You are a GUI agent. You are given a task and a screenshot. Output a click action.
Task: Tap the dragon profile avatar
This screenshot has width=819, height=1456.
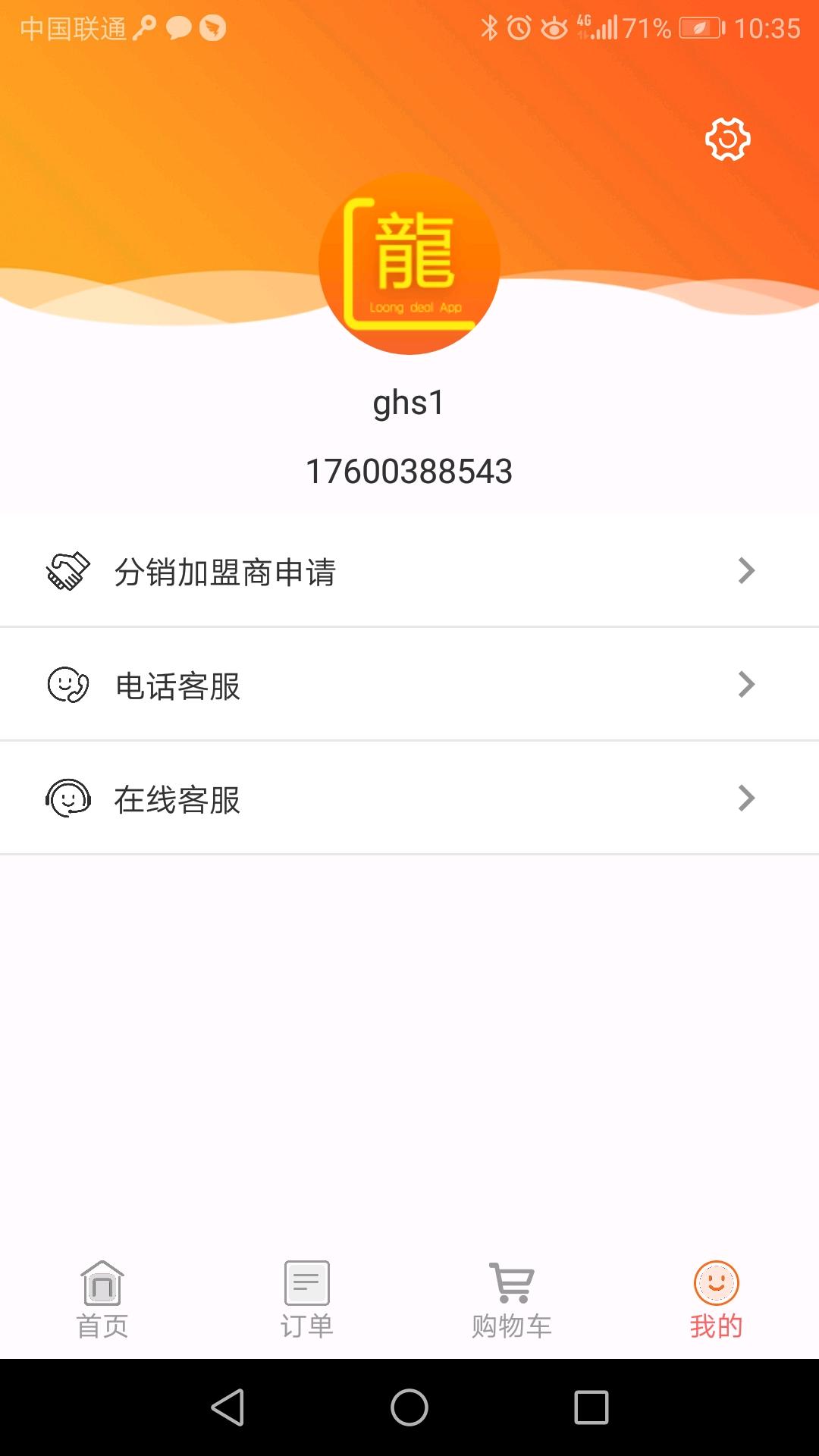tap(409, 263)
